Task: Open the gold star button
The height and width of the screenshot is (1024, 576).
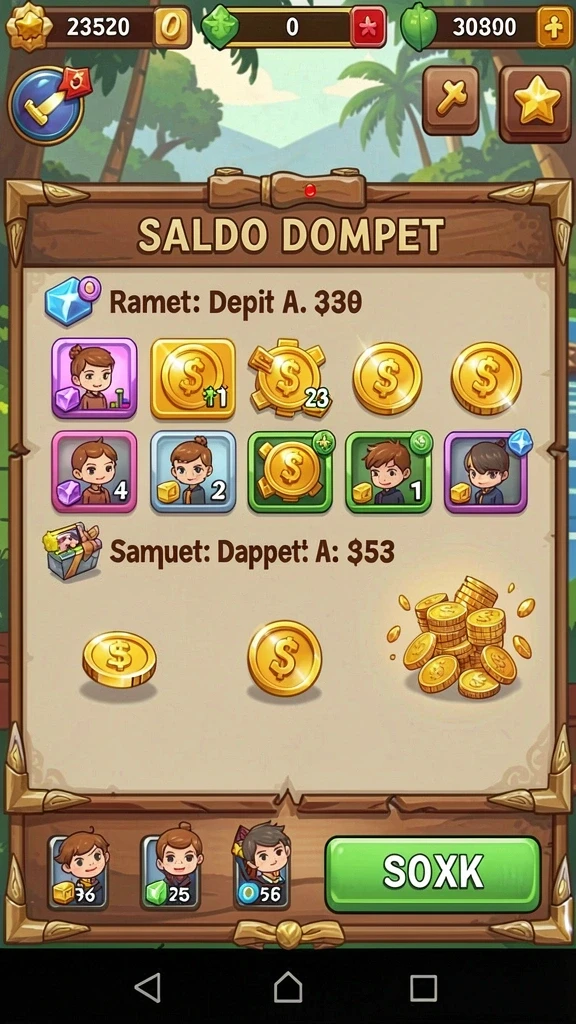Action: 536,103
